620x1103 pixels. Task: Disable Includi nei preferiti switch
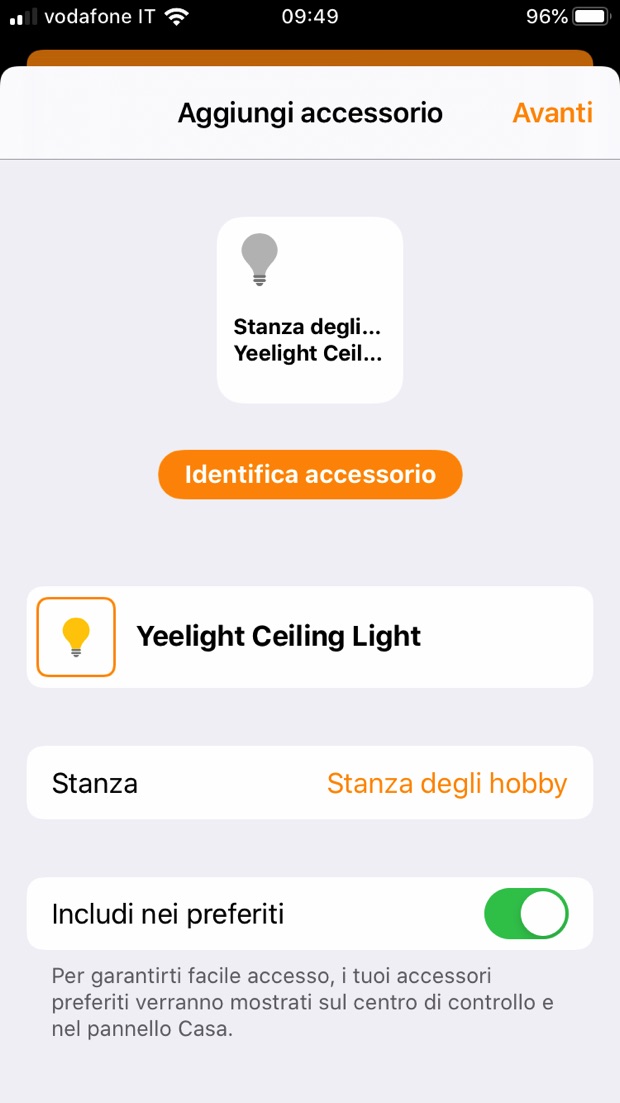click(526, 914)
